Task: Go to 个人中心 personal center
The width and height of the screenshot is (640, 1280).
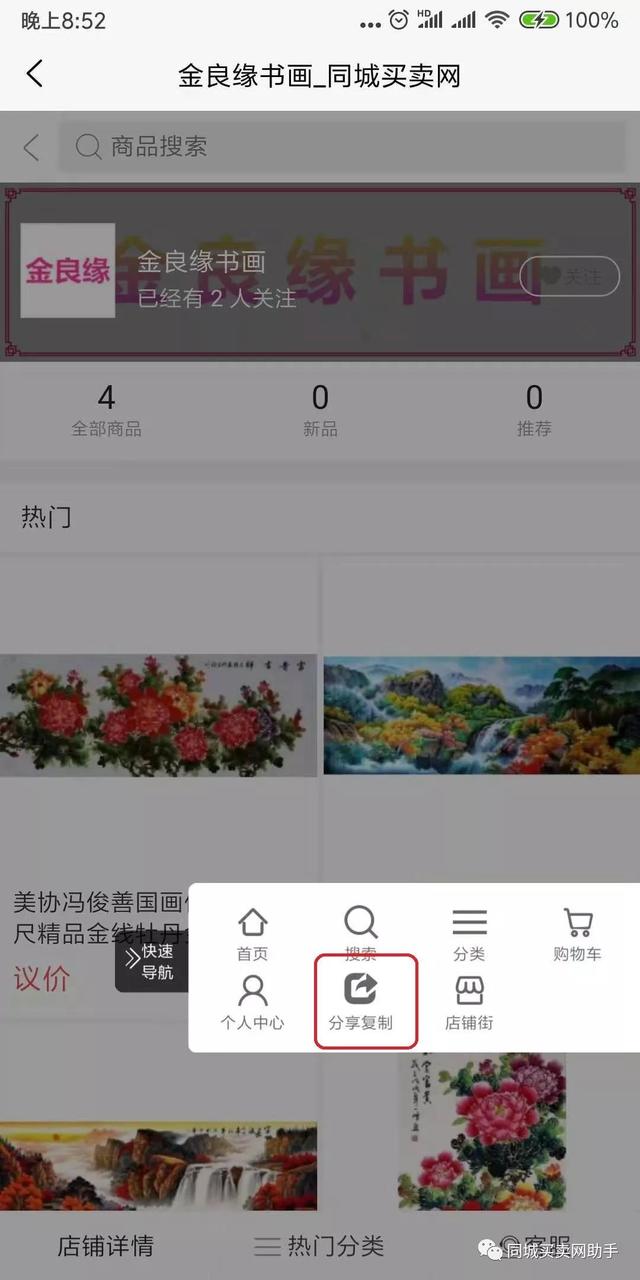Action: (253, 1003)
